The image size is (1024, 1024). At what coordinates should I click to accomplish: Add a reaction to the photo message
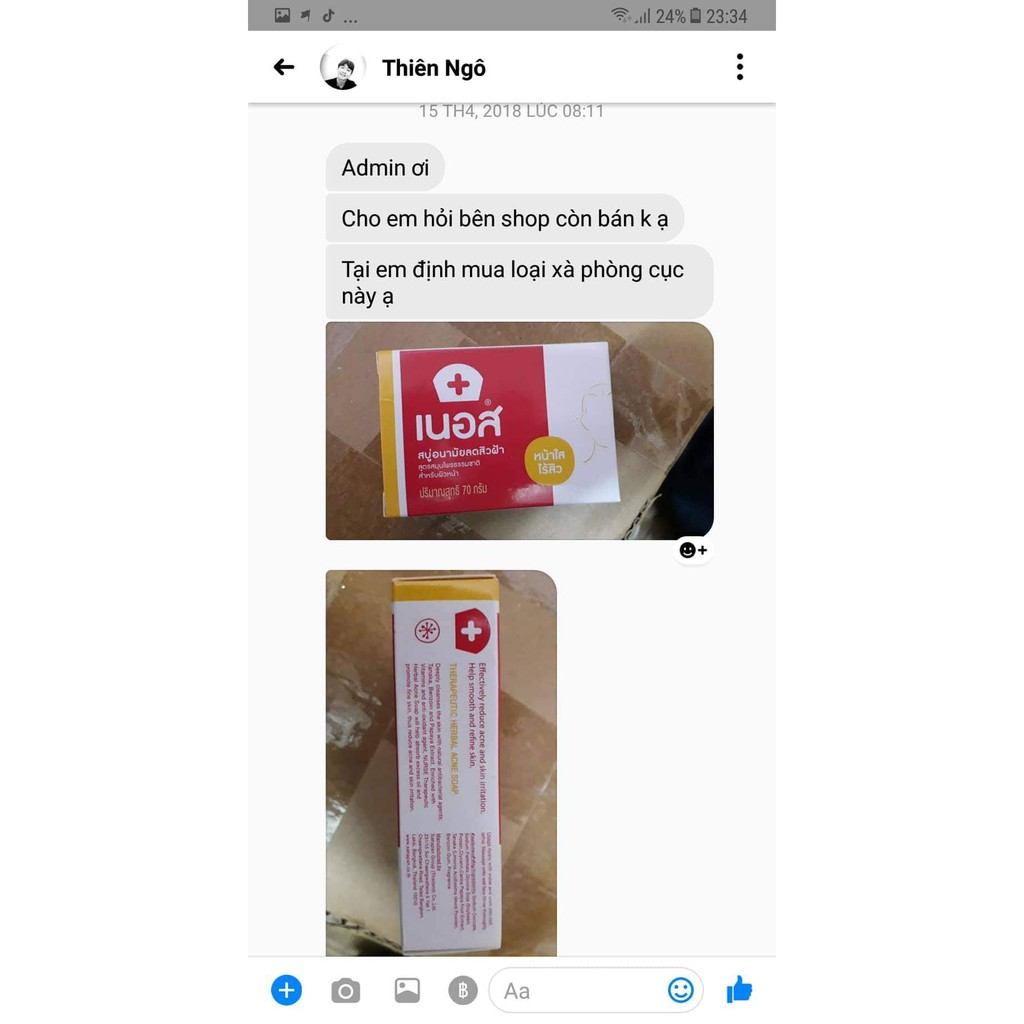(x=692, y=550)
